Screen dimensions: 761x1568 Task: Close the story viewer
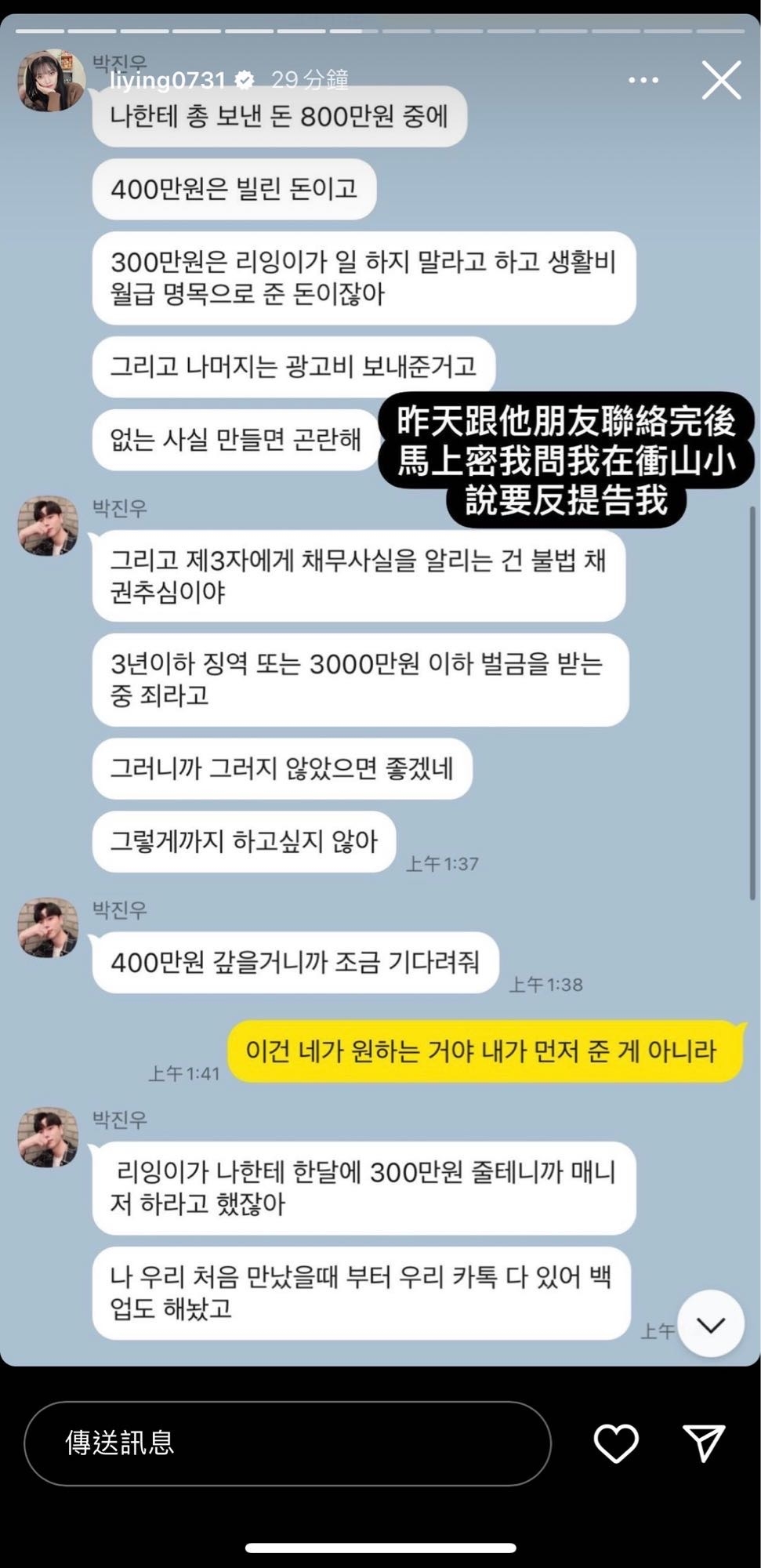[x=720, y=80]
